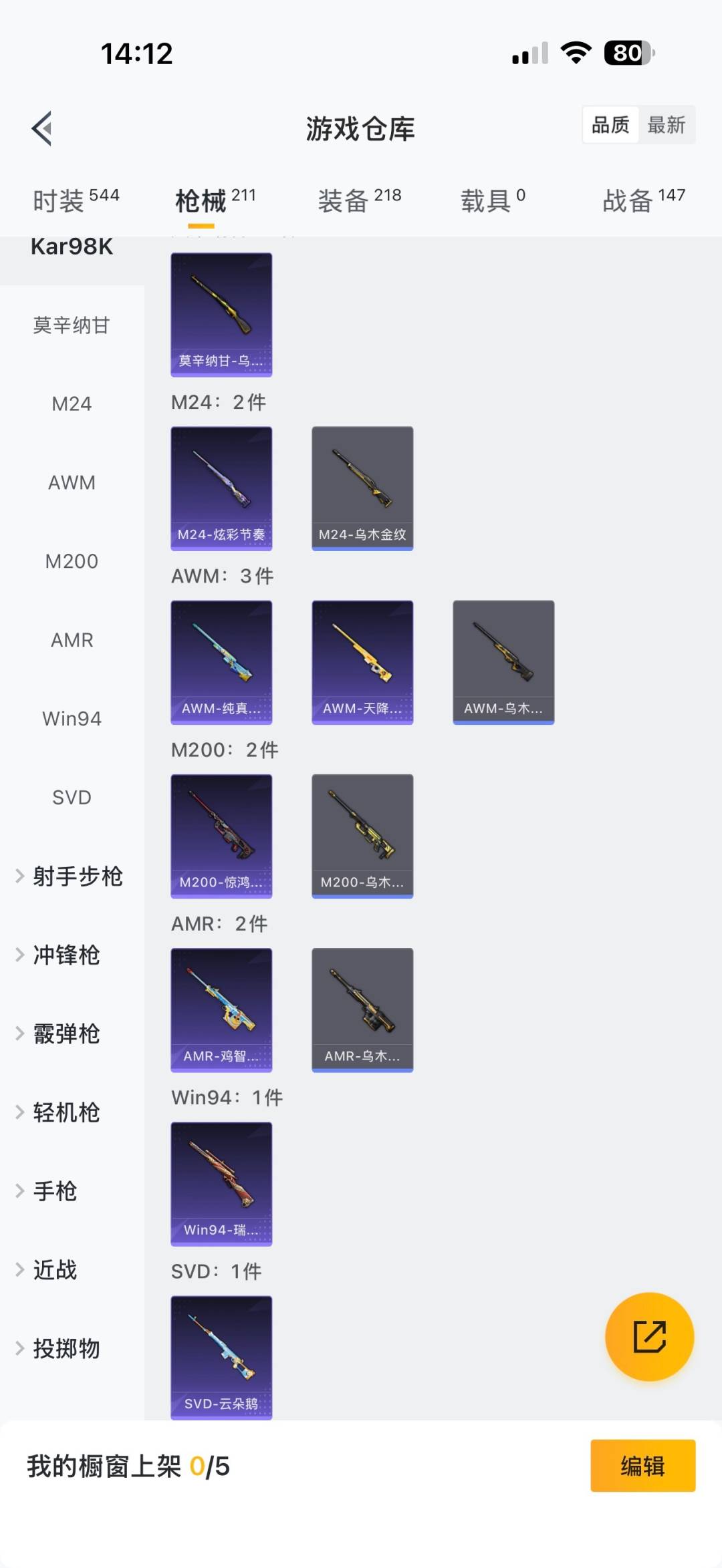Select AWM in the sidebar

[72, 482]
